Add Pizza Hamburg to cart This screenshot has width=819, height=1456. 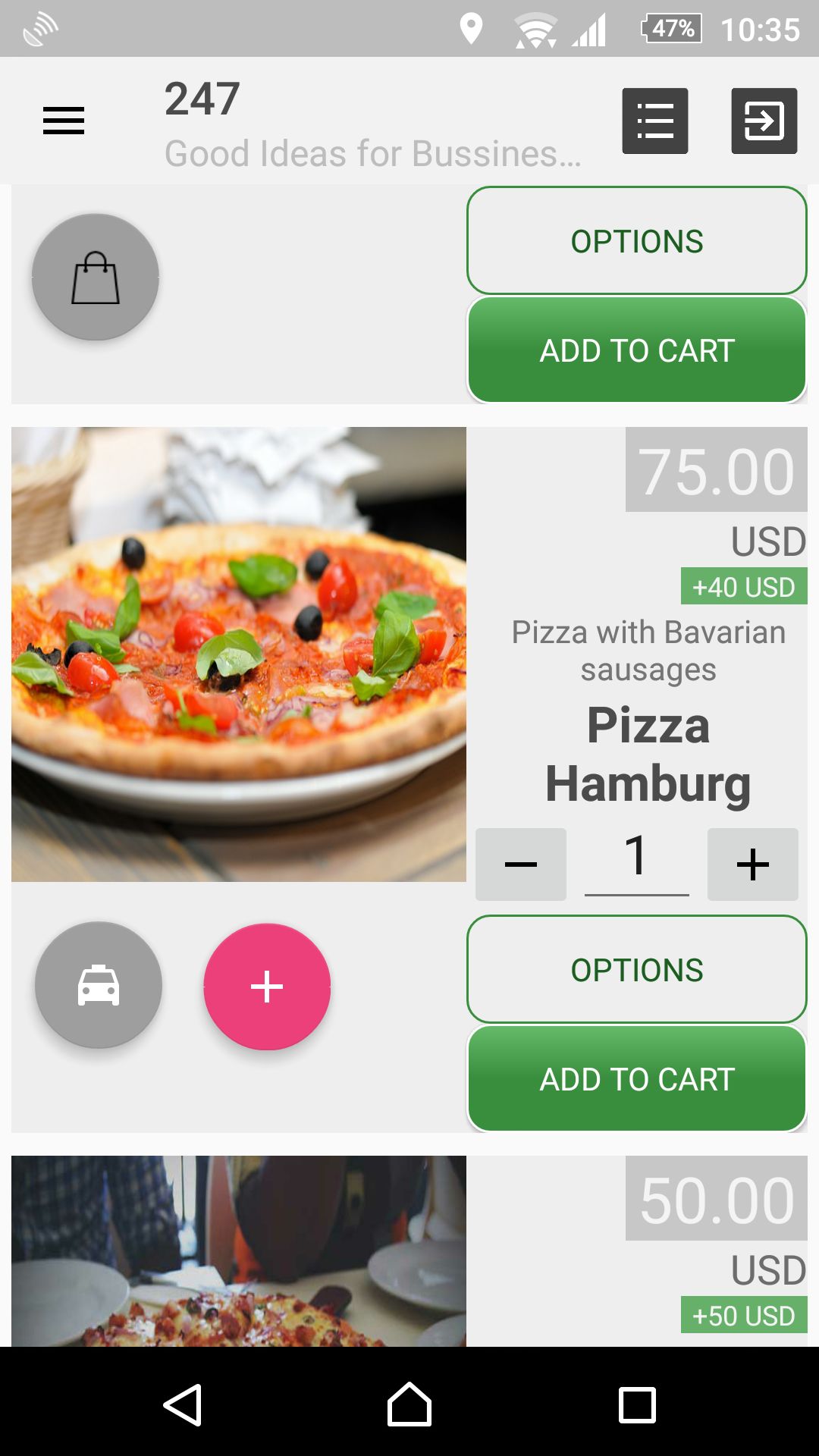click(636, 1079)
